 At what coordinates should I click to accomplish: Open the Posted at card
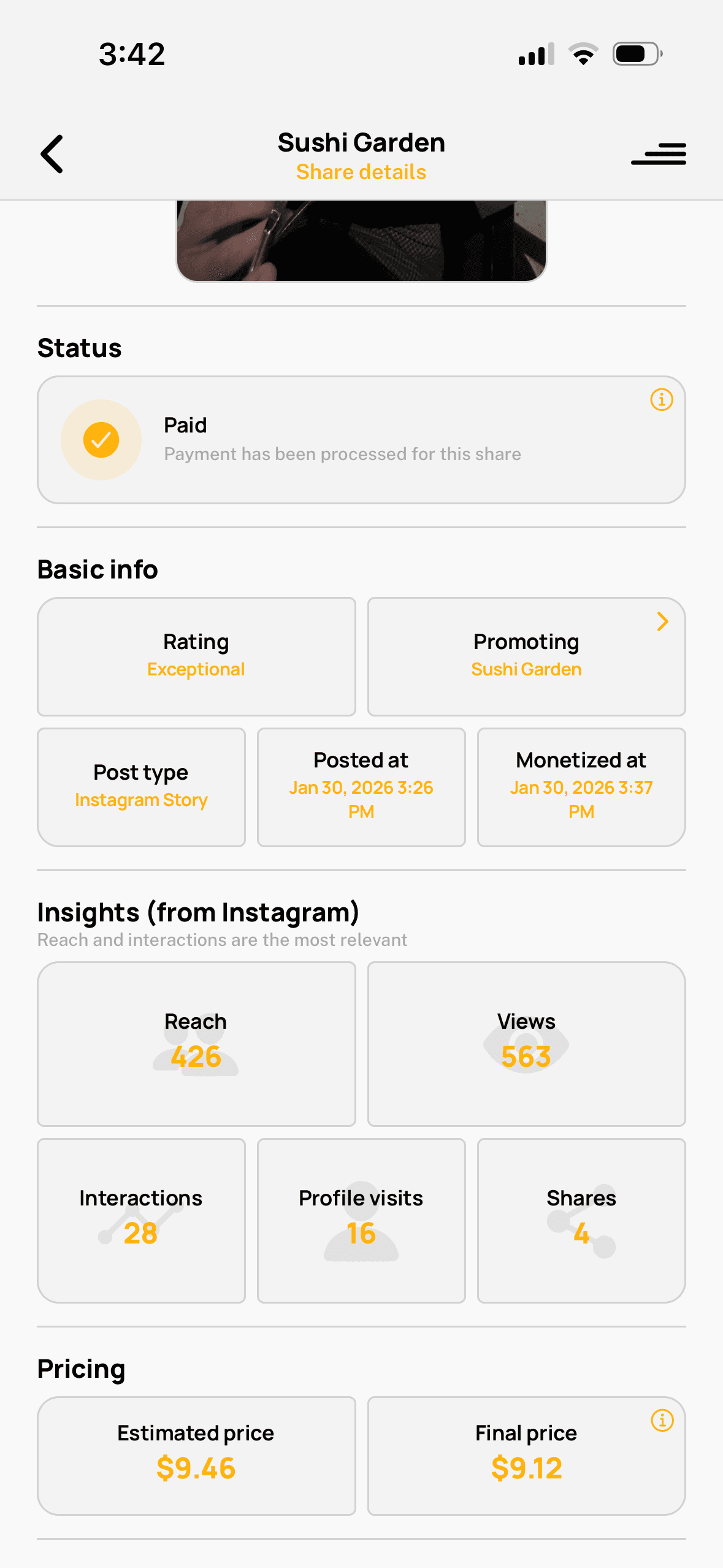(361, 786)
